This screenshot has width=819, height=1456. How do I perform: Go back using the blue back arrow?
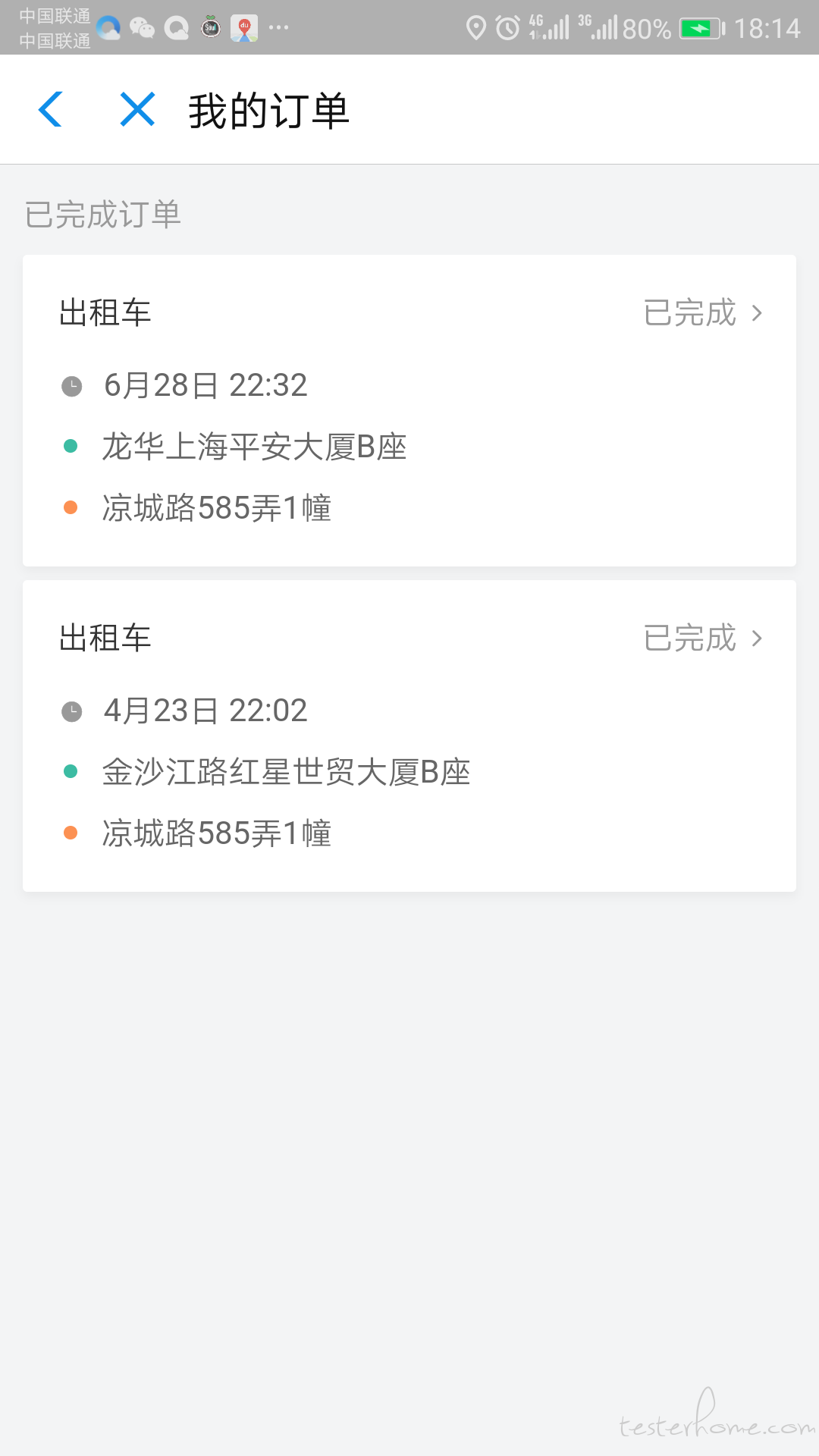point(50,109)
